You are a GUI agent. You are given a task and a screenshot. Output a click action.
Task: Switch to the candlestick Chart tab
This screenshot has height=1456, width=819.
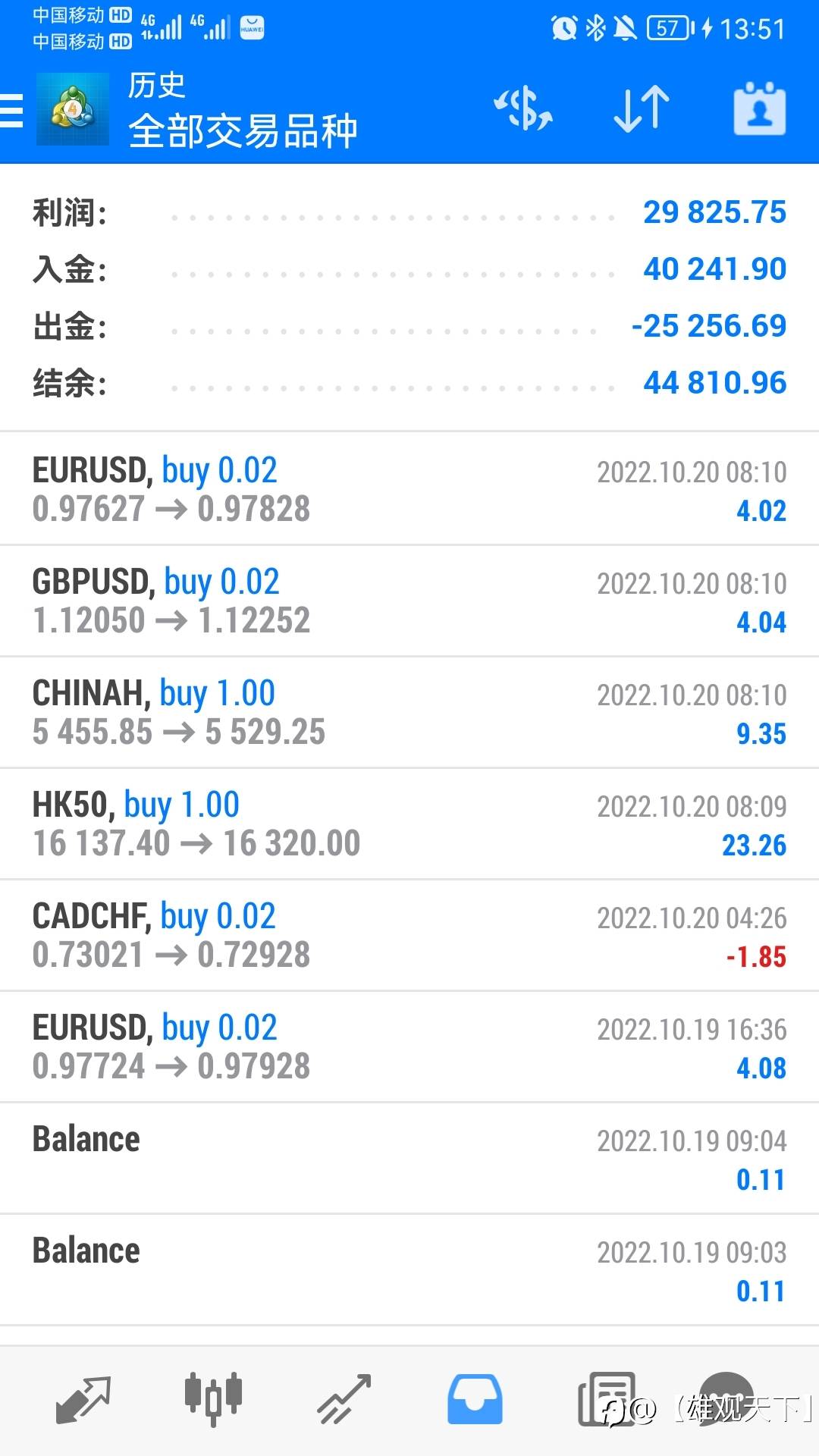(213, 1399)
